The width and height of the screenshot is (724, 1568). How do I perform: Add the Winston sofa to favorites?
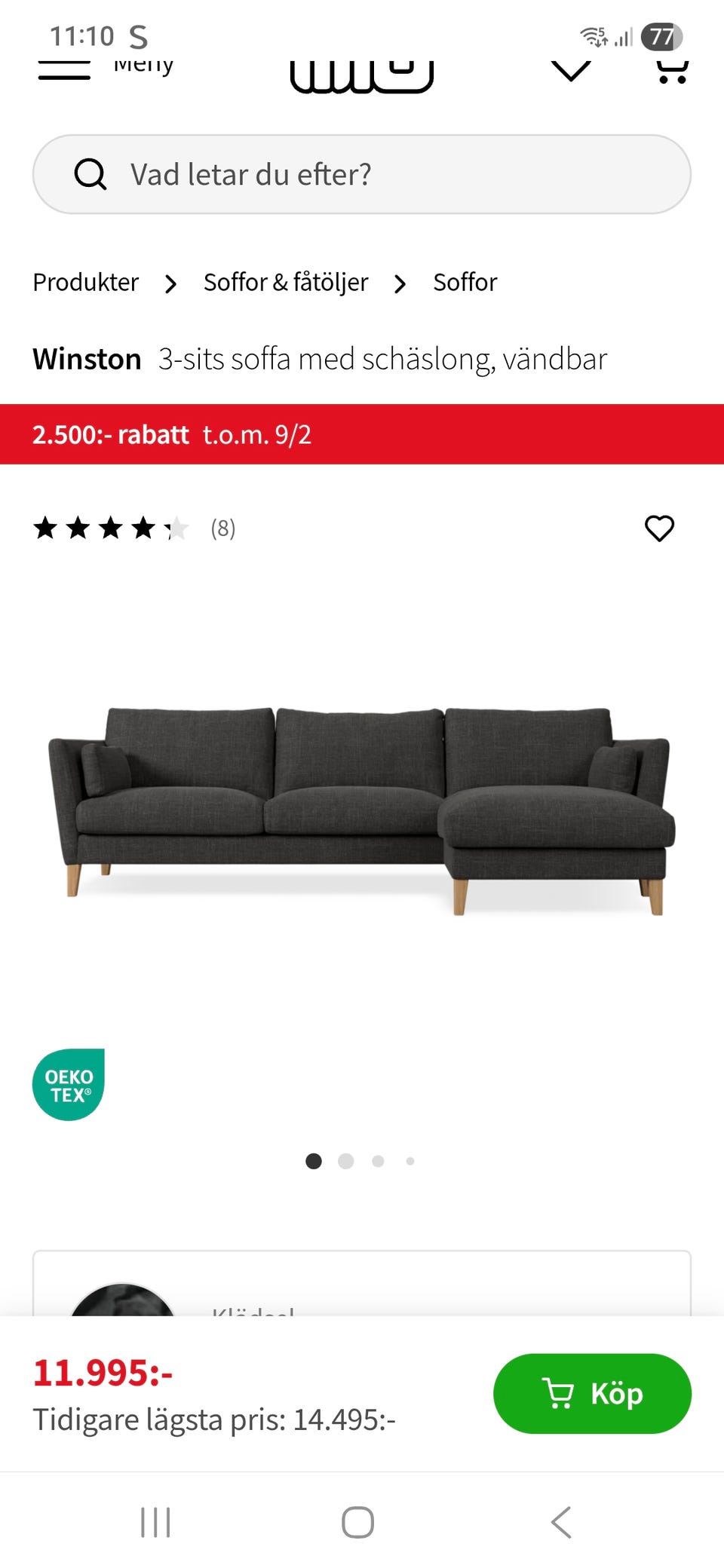(x=659, y=528)
